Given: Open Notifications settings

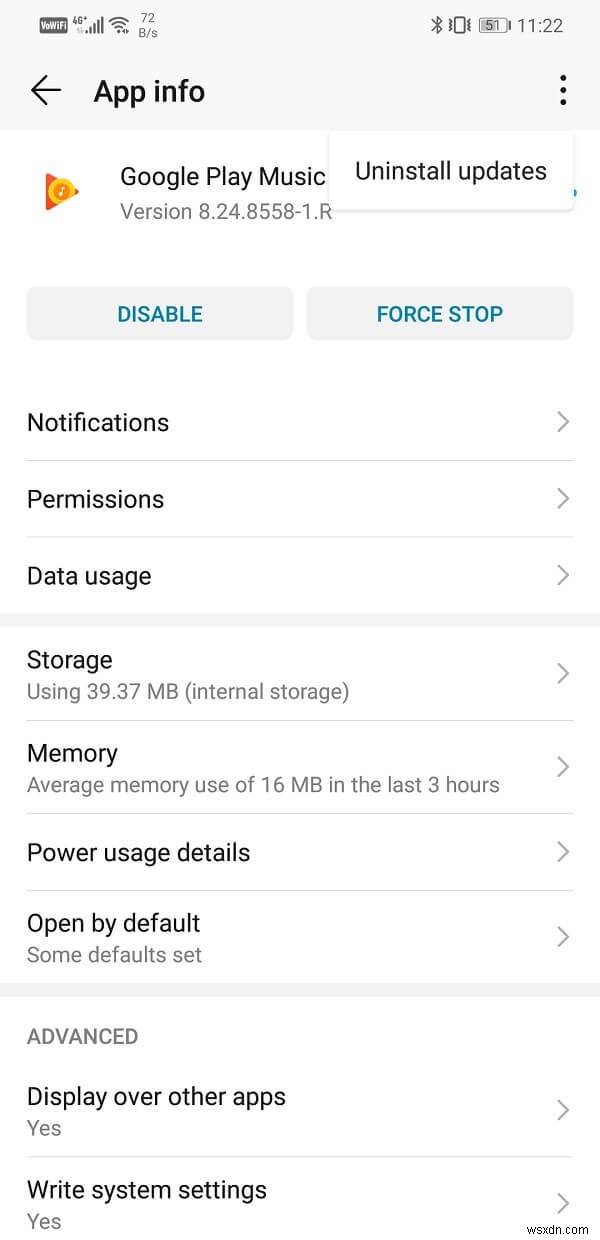Looking at the screenshot, I should (299, 422).
